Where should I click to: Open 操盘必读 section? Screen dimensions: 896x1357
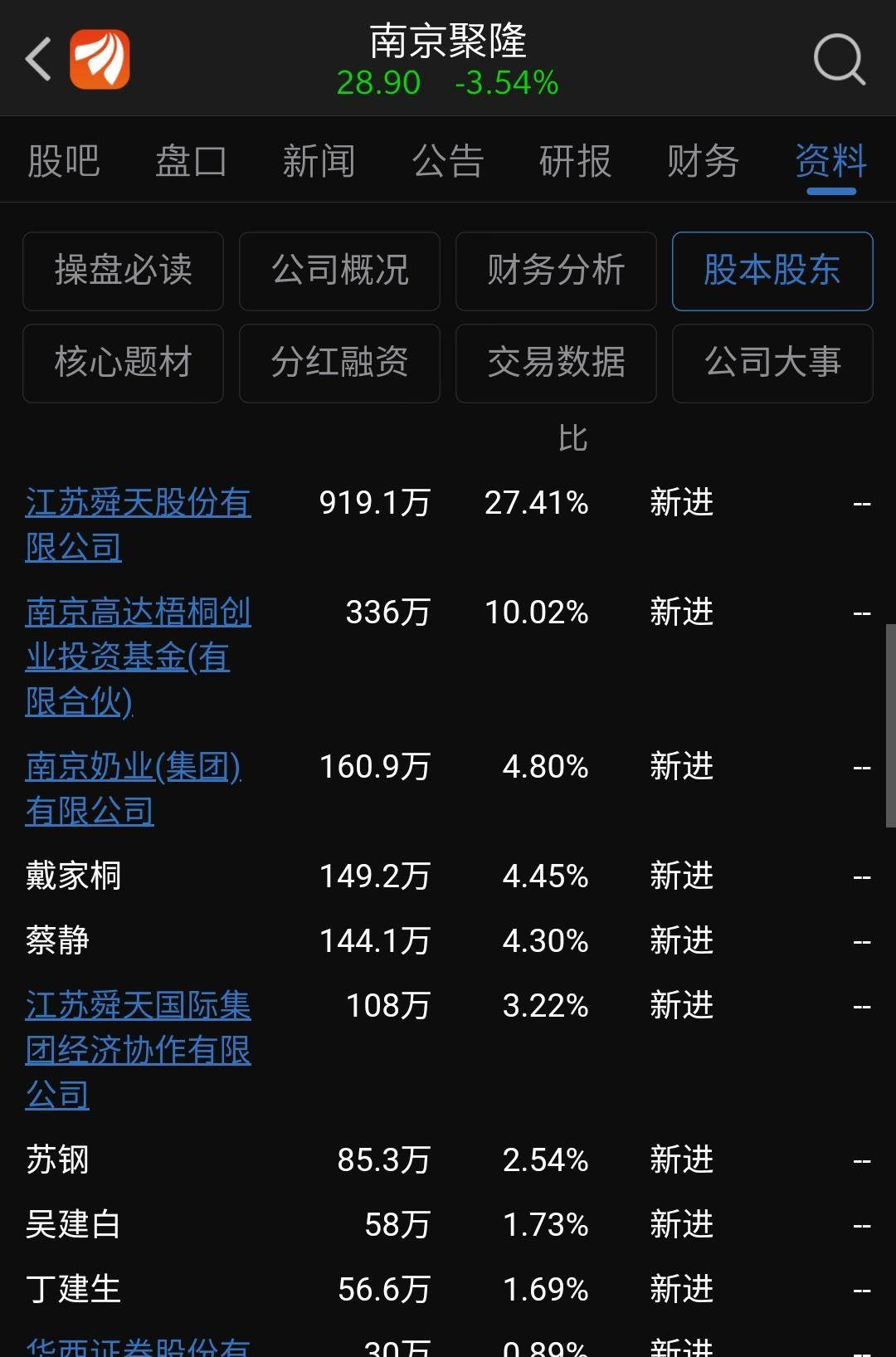click(x=122, y=271)
